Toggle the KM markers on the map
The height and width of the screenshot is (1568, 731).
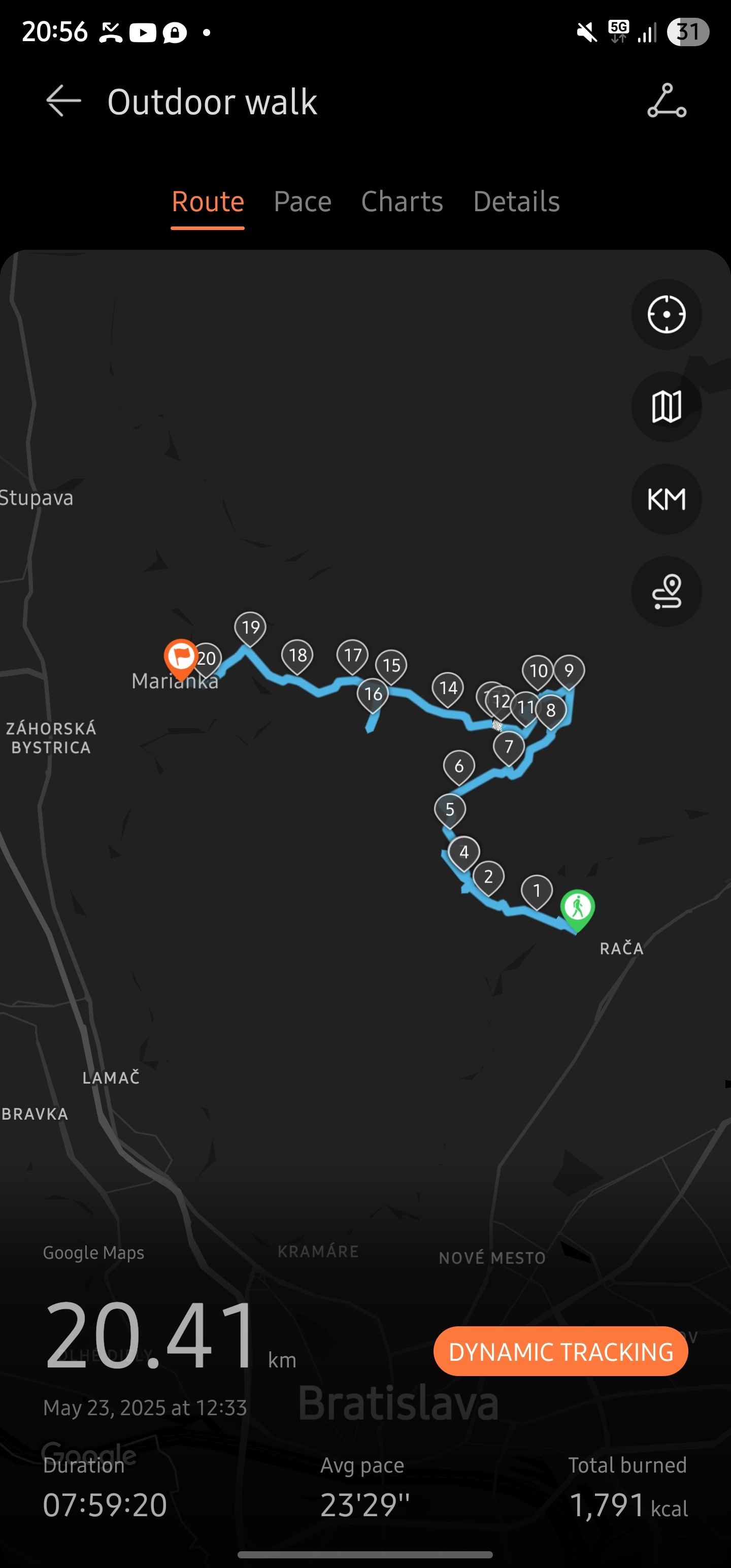coord(667,499)
